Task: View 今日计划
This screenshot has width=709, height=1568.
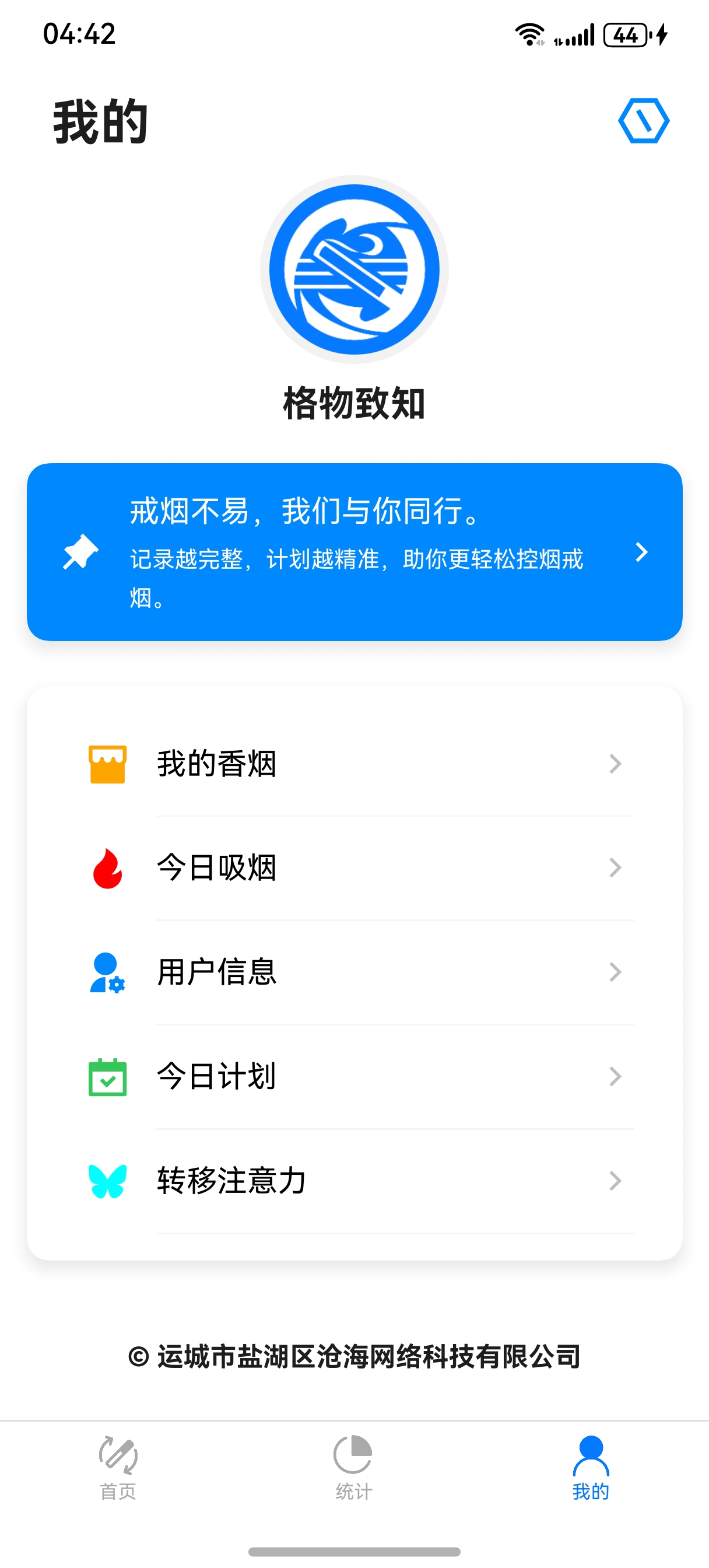Action: click(354, 1076)
